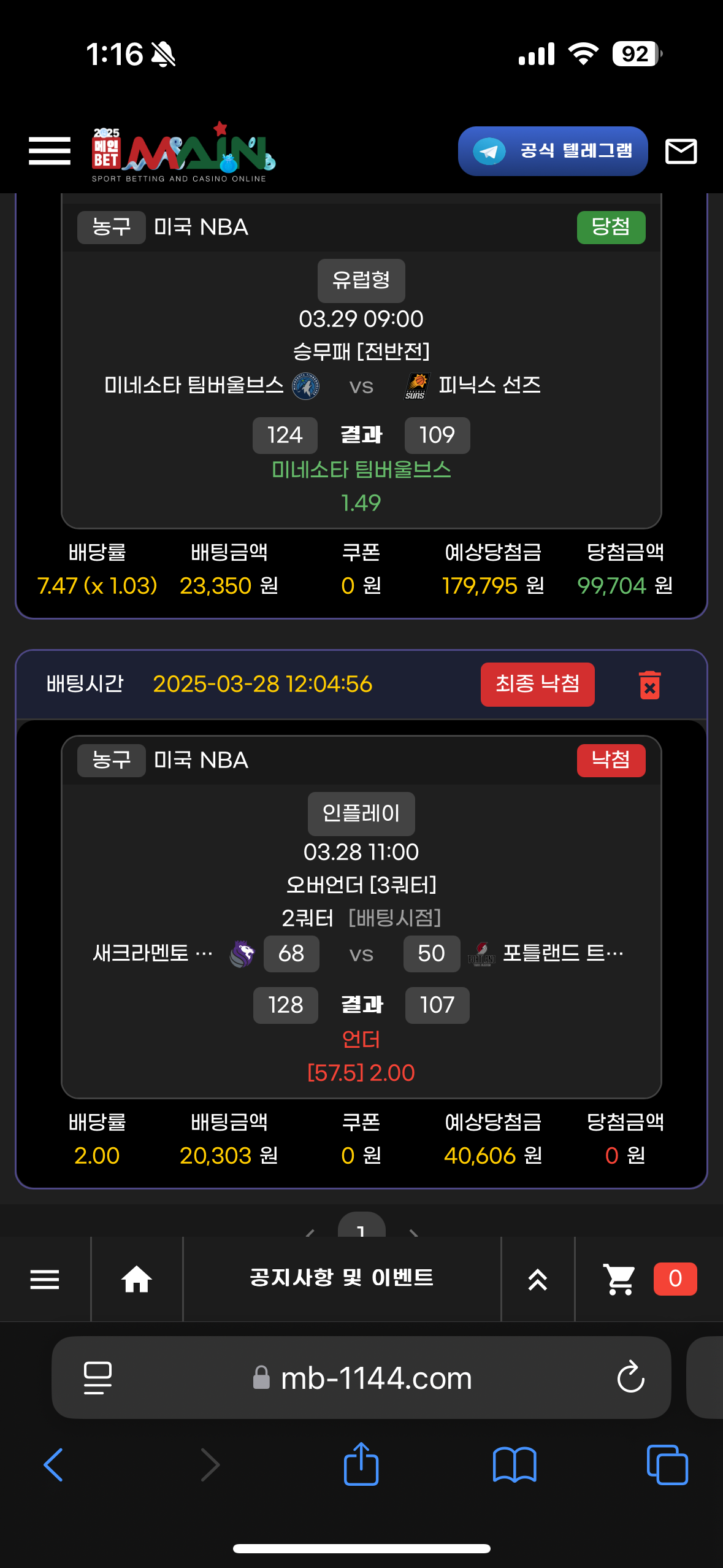The image size is (723, 1568).
Task: Open Safari bookmarks
Action: coord(515,1465)
